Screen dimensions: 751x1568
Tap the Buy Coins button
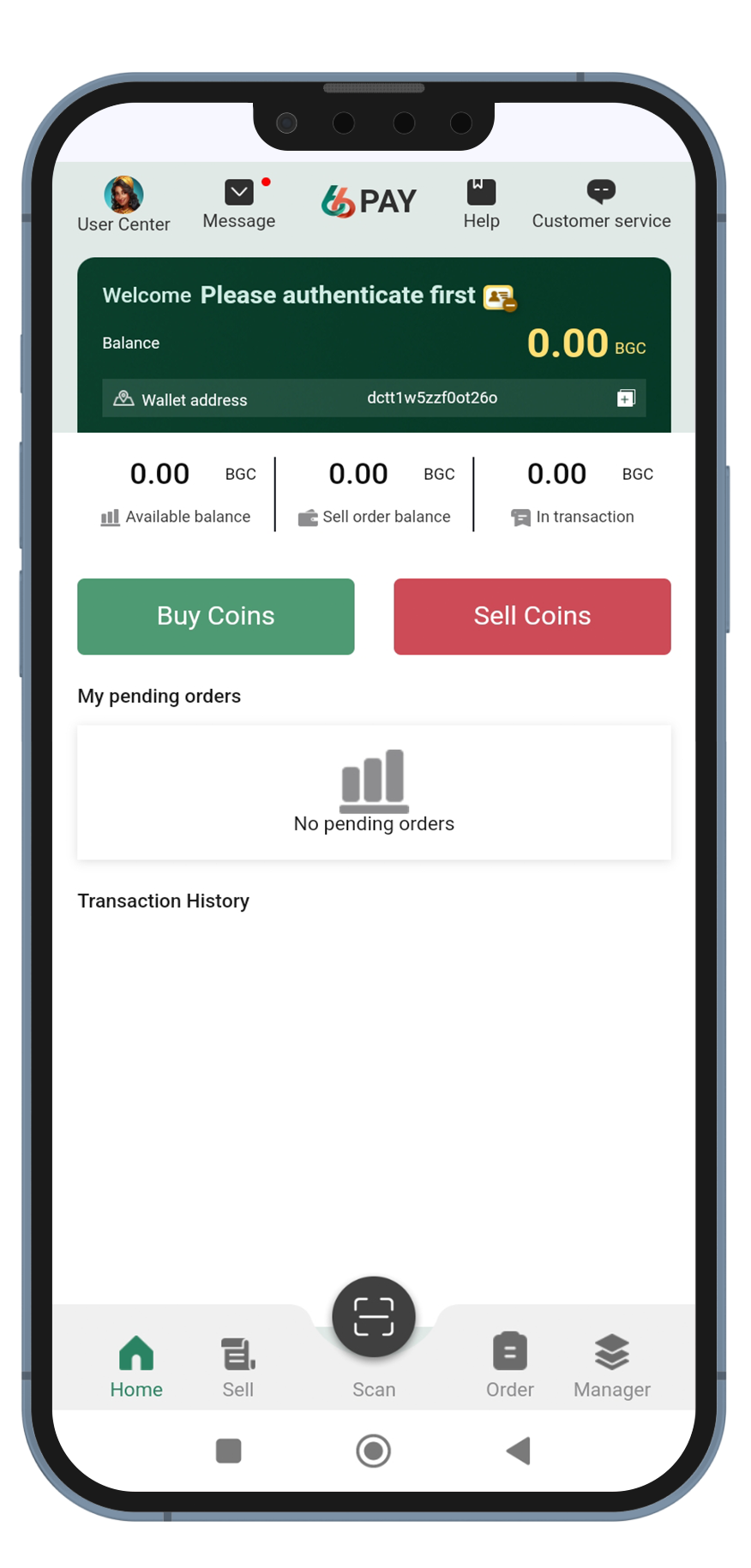pos(216,616)
